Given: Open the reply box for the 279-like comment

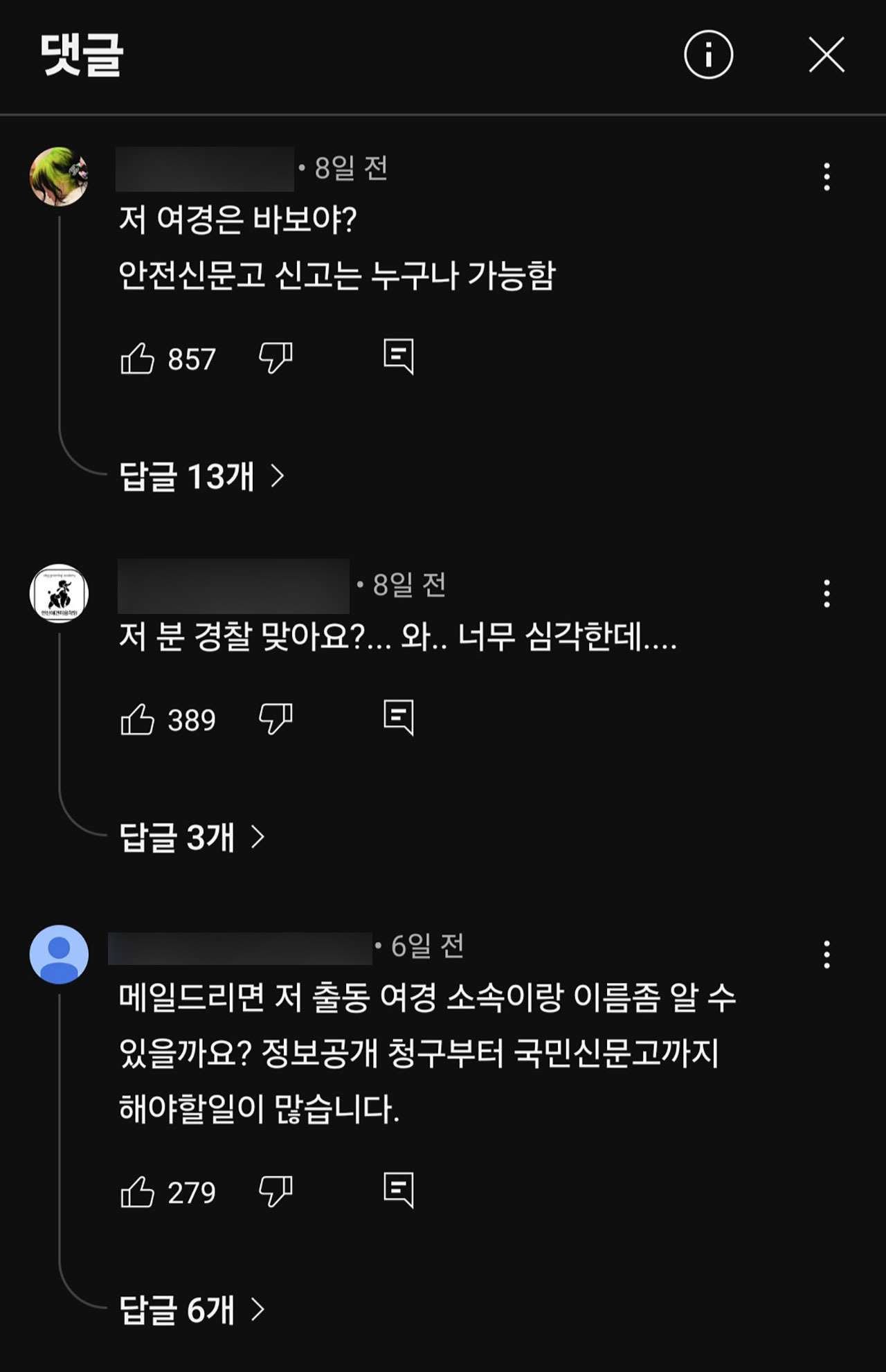Looking at the screenshot, I should [400, 1189].
